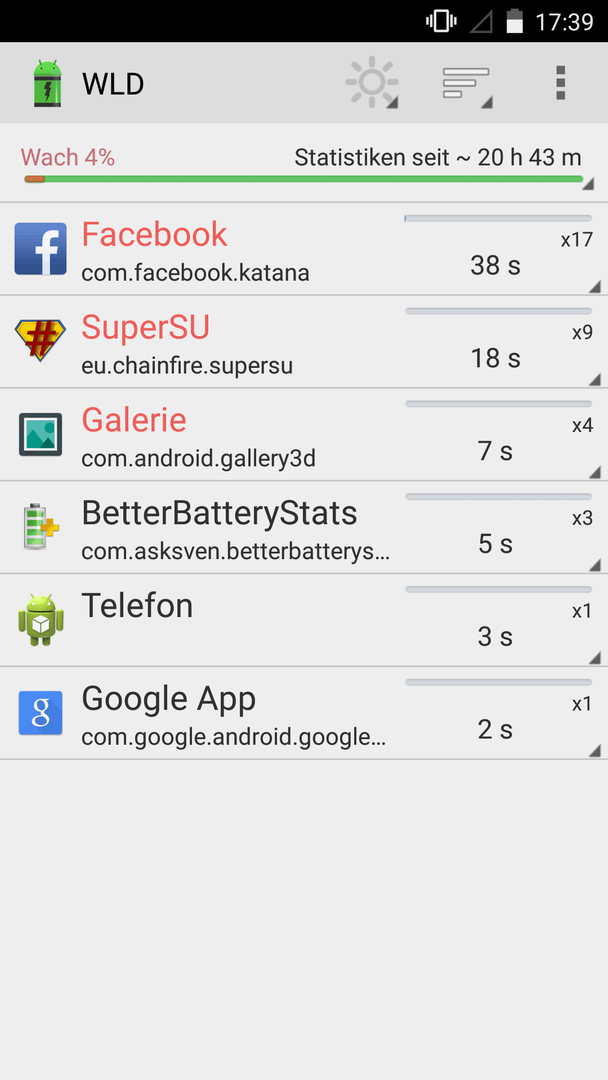Open the SuperSU entry
Viewport: 608px width, 1080px height.
tap(304, 342)
